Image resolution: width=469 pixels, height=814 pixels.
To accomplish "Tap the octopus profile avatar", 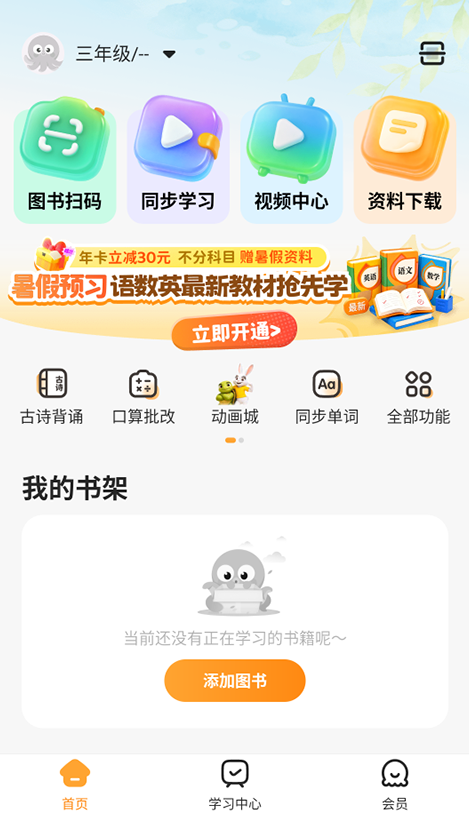I will (43, 53).
